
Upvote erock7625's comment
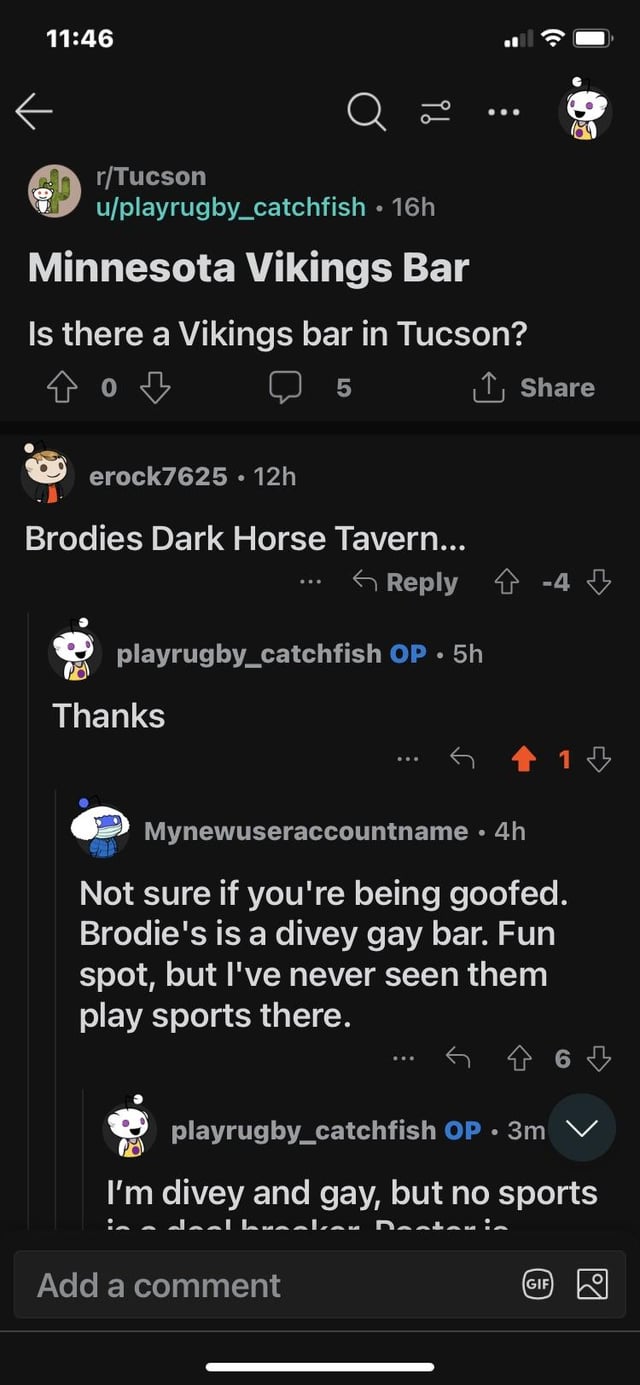510,582
